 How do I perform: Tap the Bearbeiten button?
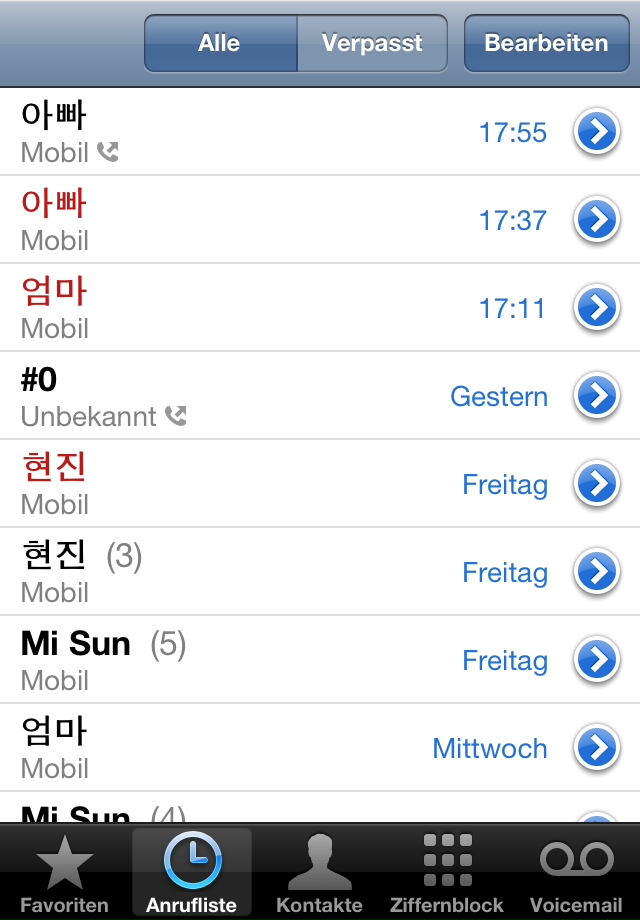[x=546, y=44]
